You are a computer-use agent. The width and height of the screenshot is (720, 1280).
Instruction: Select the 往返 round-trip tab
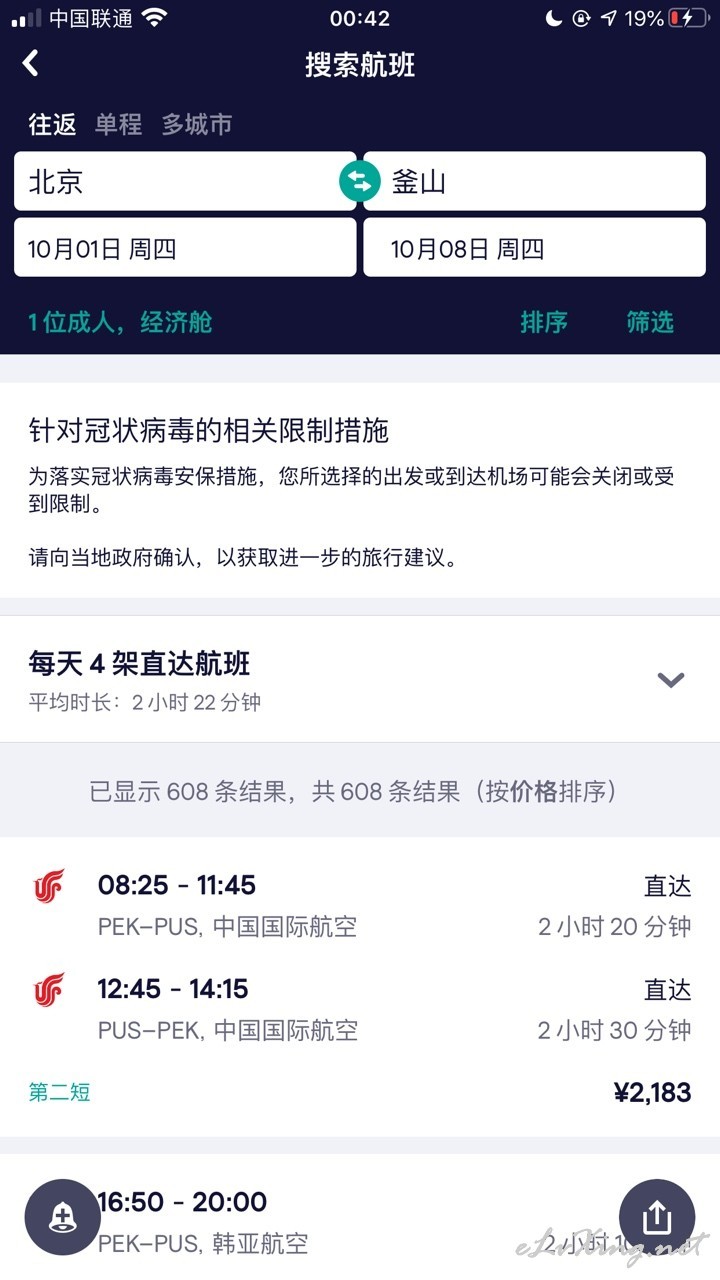tap(52, 124)
